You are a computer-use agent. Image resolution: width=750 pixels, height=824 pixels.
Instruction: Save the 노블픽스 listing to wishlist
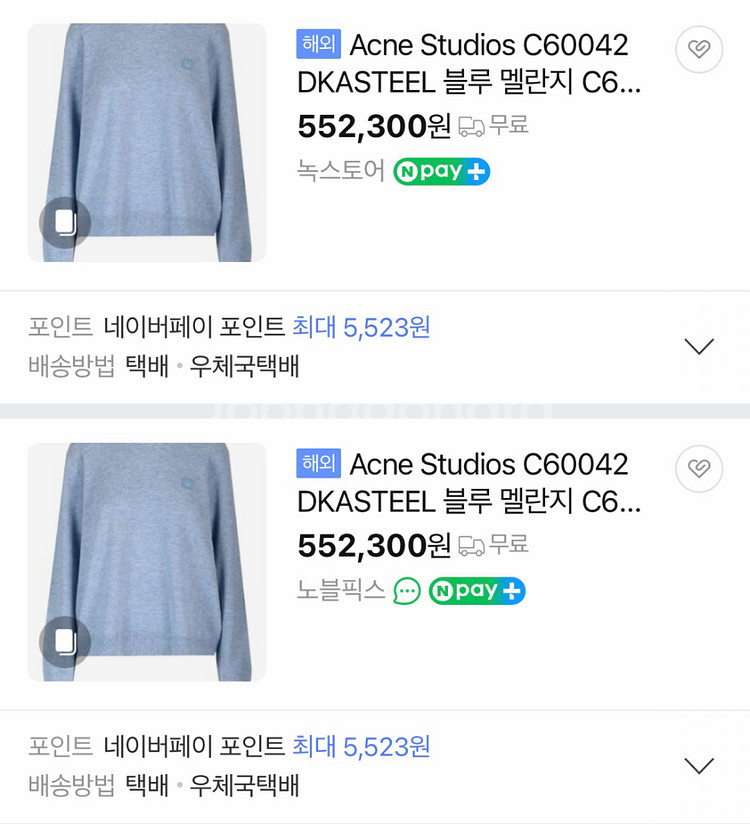coord(699,468)
